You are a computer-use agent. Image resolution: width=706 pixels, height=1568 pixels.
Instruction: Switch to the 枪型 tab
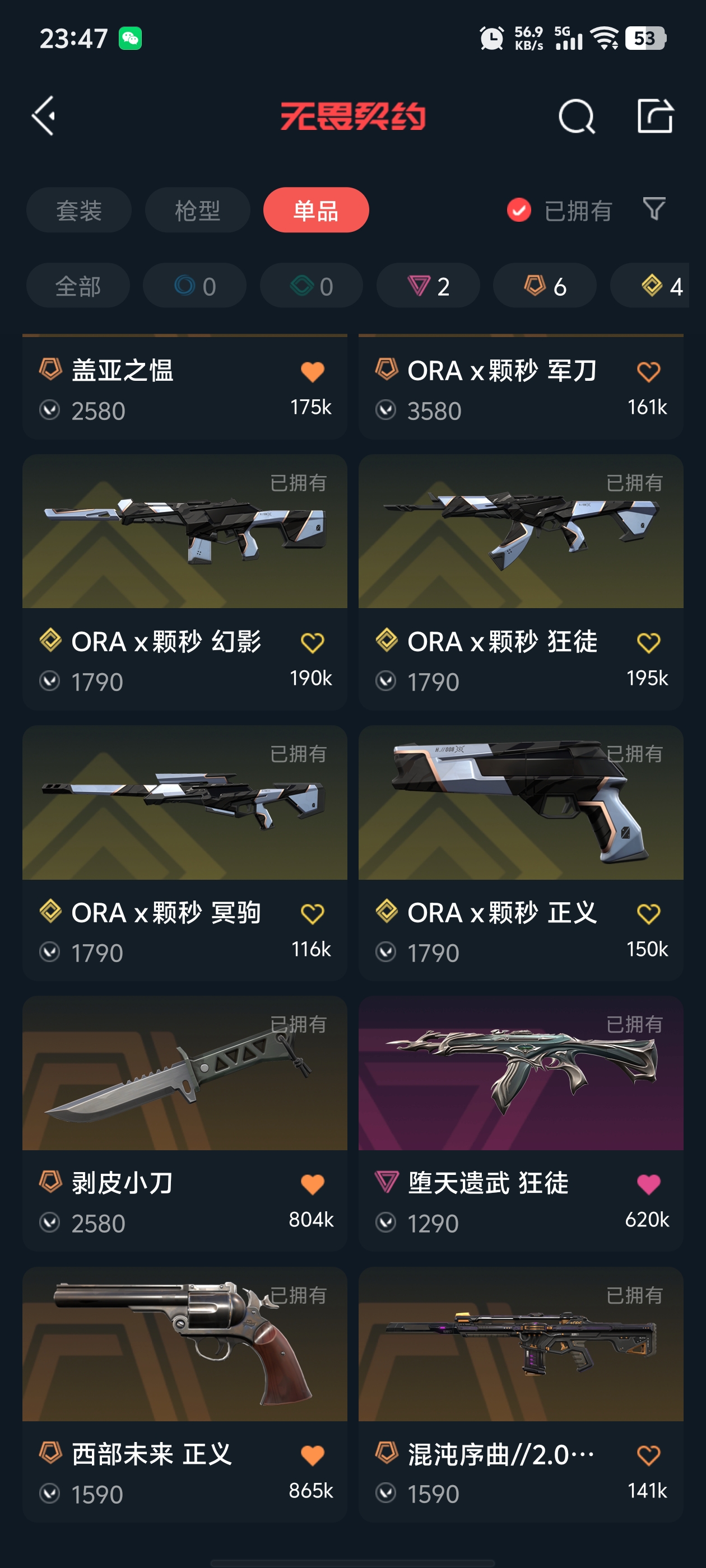(197, 211)
